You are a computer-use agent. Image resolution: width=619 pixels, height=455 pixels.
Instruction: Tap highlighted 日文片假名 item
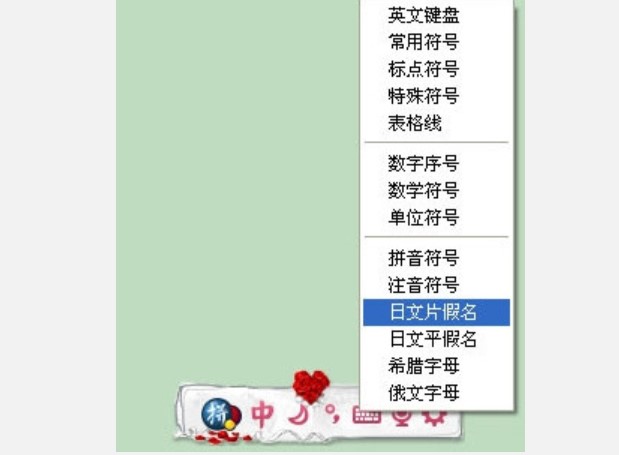(x=433, y=312)
